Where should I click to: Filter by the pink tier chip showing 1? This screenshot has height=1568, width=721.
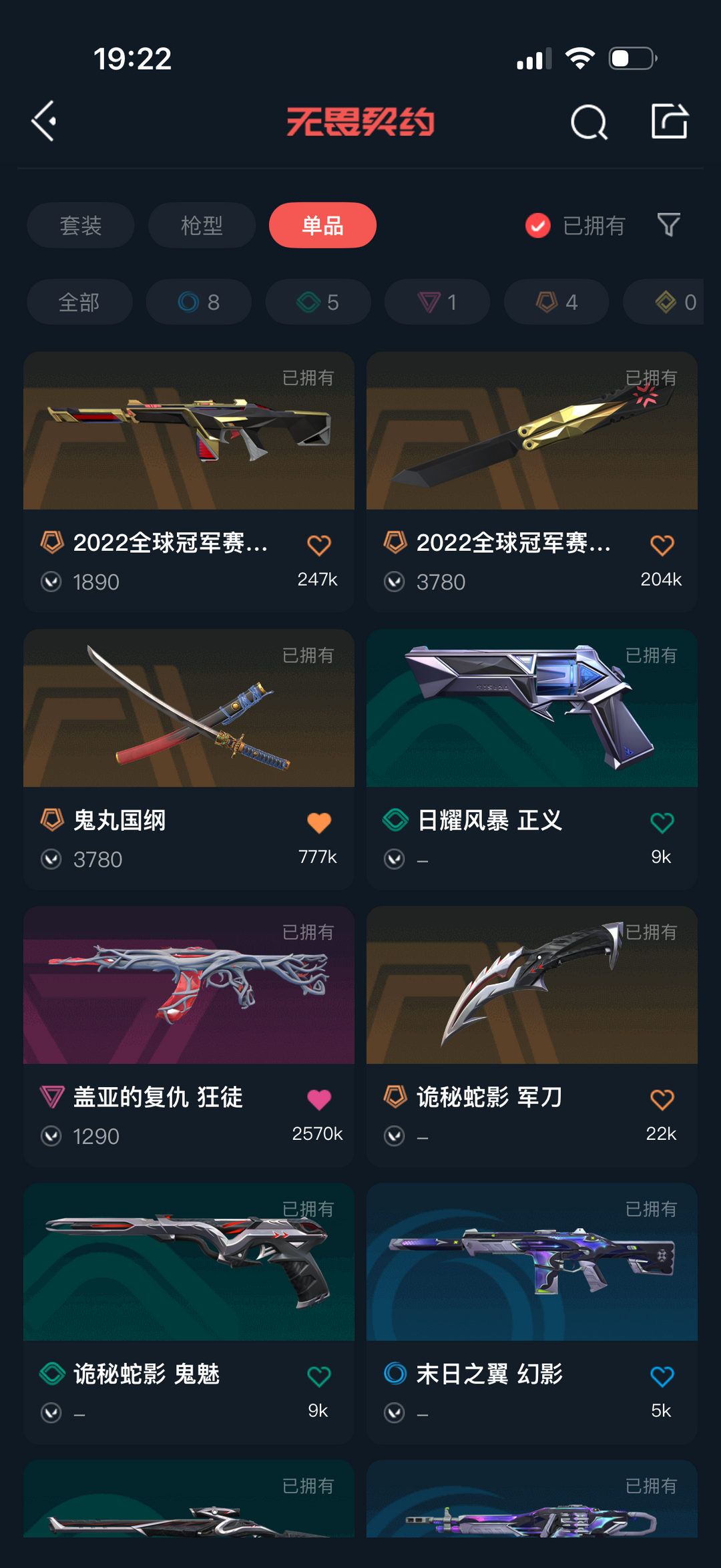coord(437,302)
